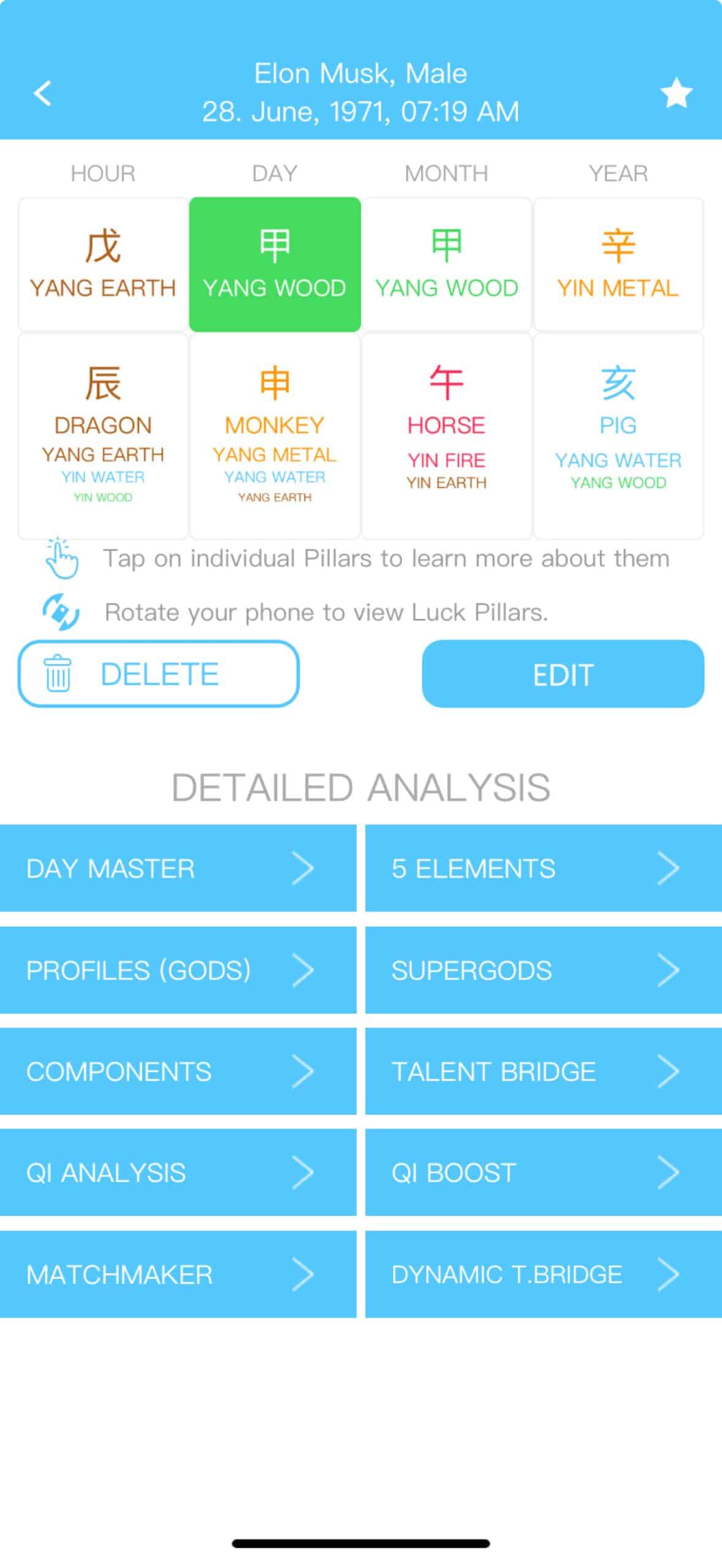This screenshot has width=722, height=1568.
Task: Open Talent Bridge
Action: [x=543, y=1071]
